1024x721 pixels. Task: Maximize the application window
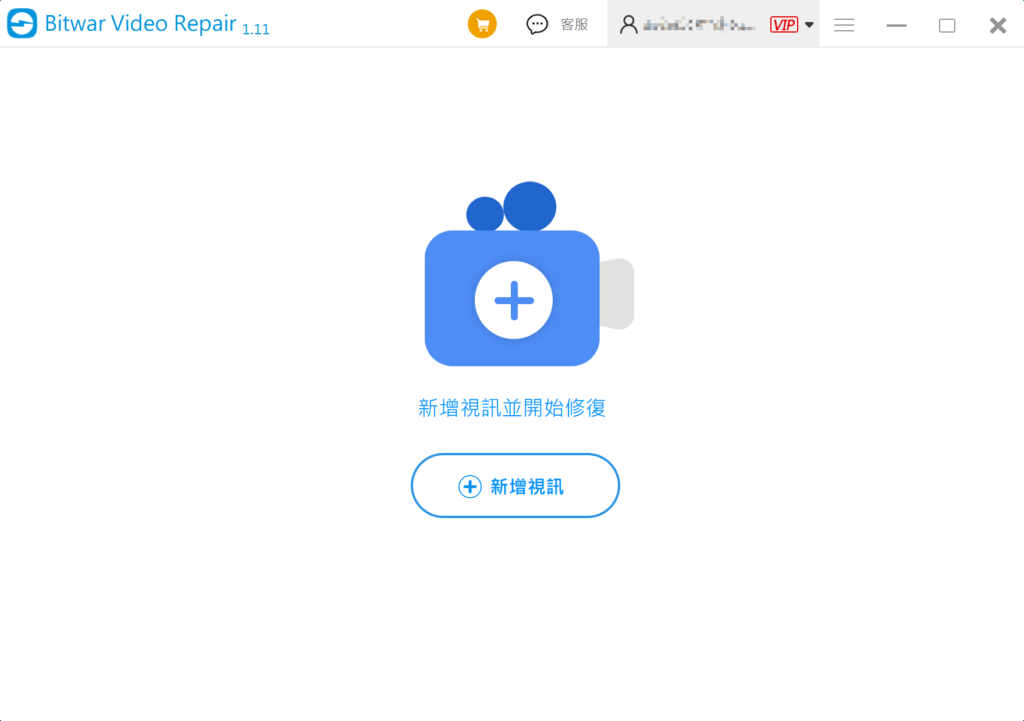coord(946,25)
